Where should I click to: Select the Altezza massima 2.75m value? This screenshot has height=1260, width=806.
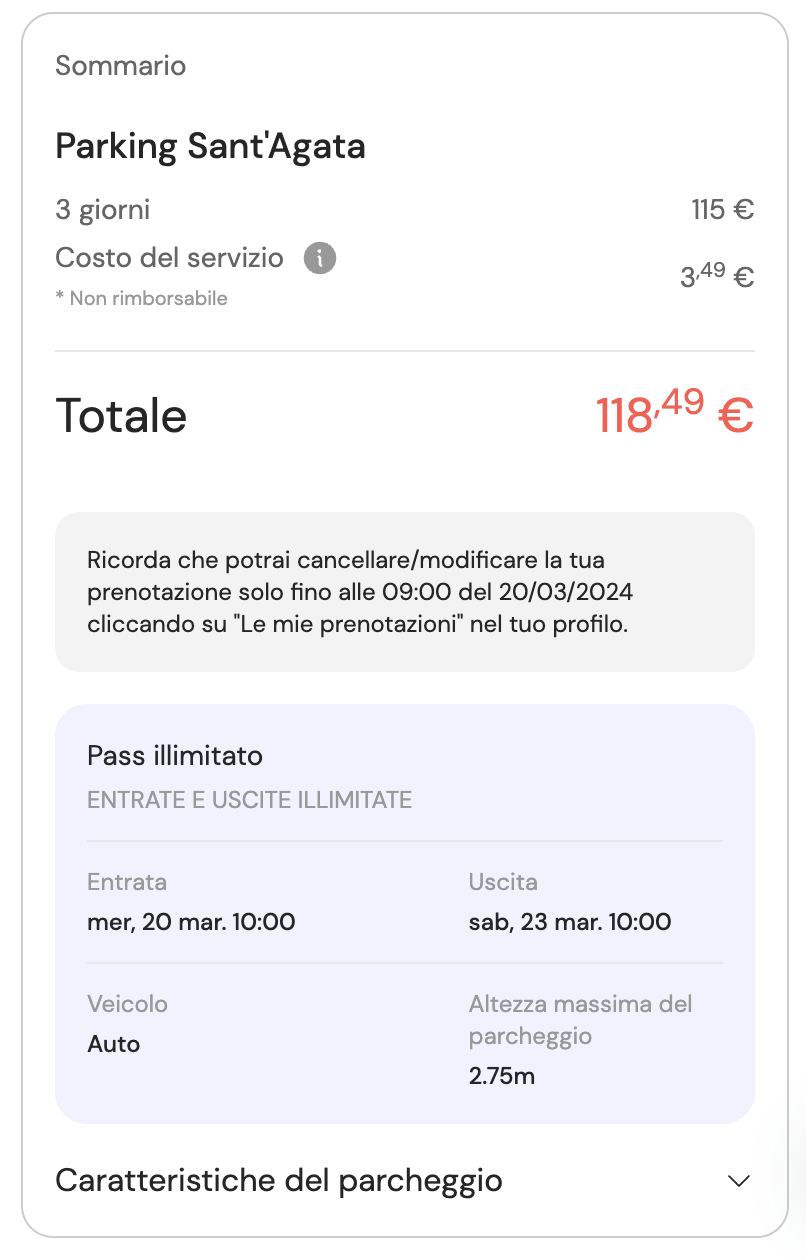click(x=501, y=1076)
